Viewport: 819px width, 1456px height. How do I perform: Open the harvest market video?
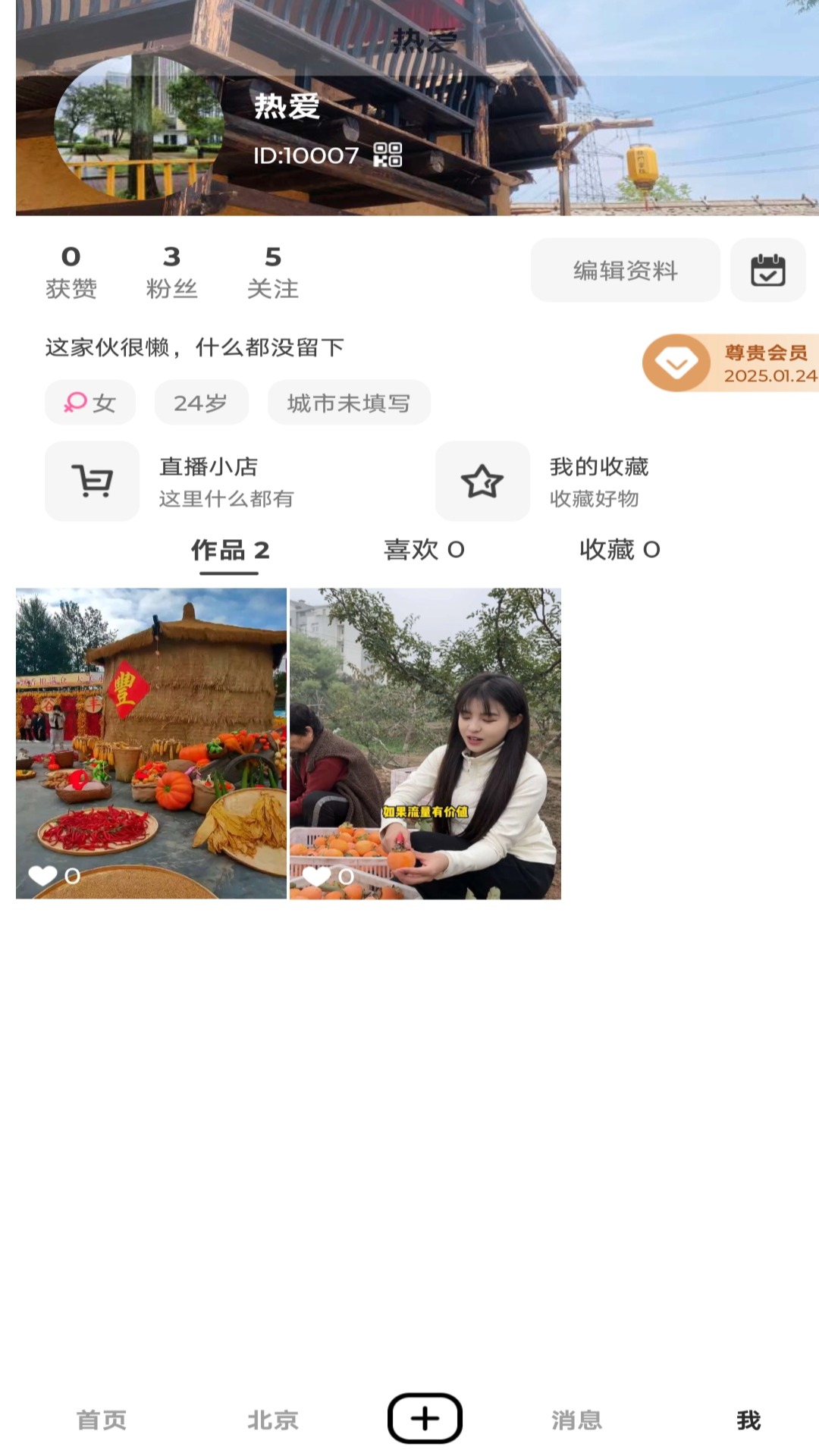[x=152, y=743]
